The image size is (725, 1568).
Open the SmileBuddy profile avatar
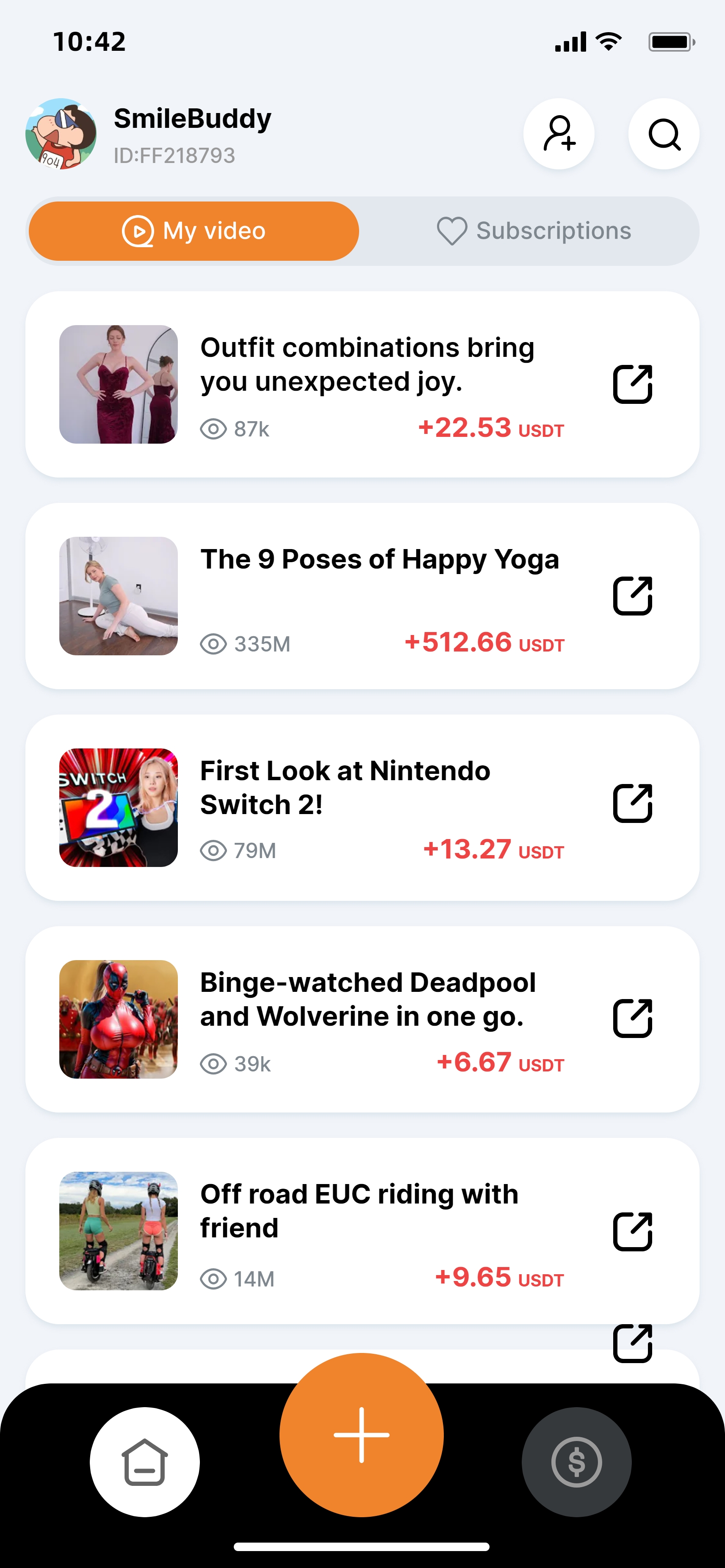61,134
